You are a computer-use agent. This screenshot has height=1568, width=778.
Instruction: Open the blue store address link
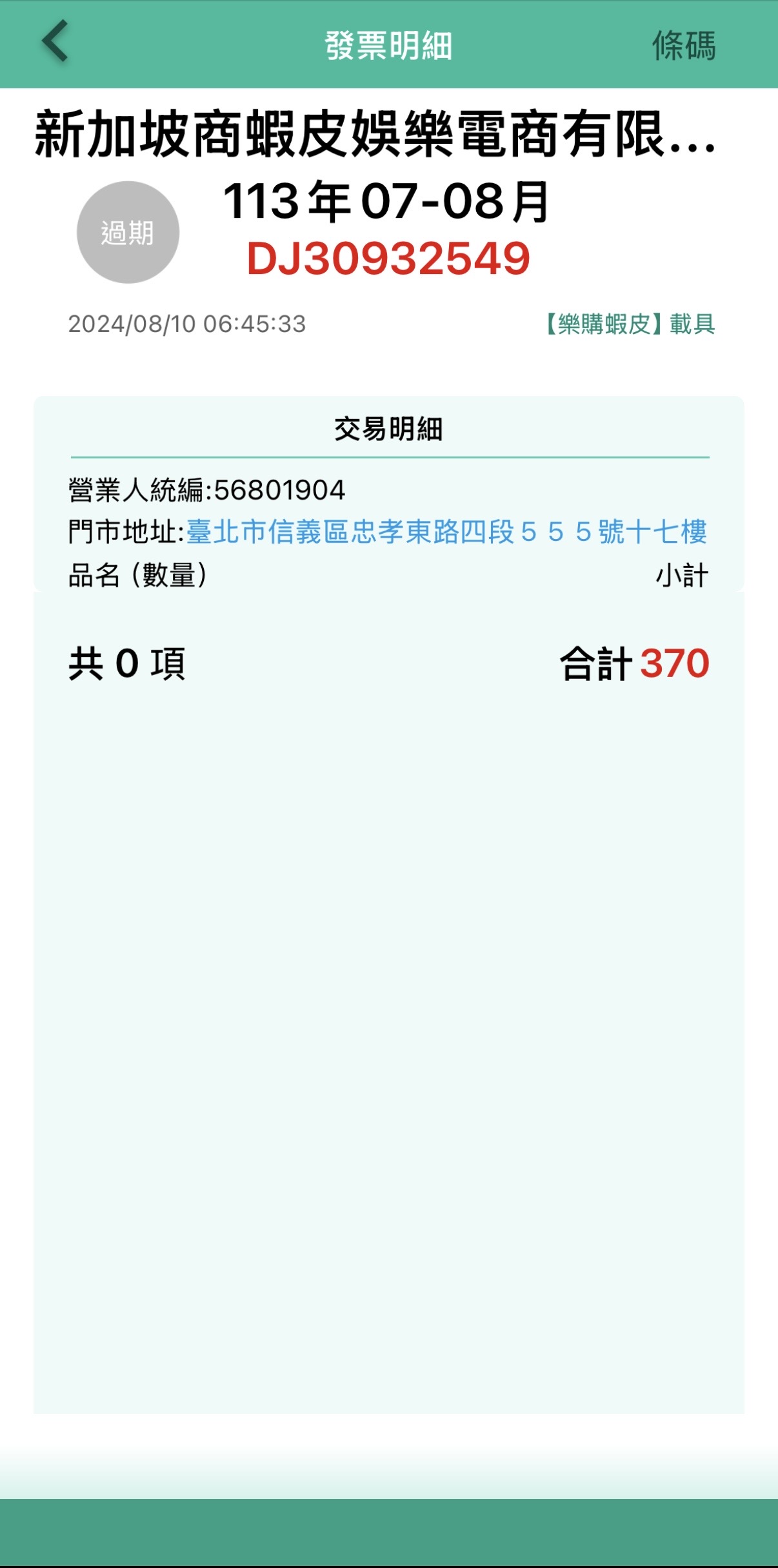click(x=446, y=532)
